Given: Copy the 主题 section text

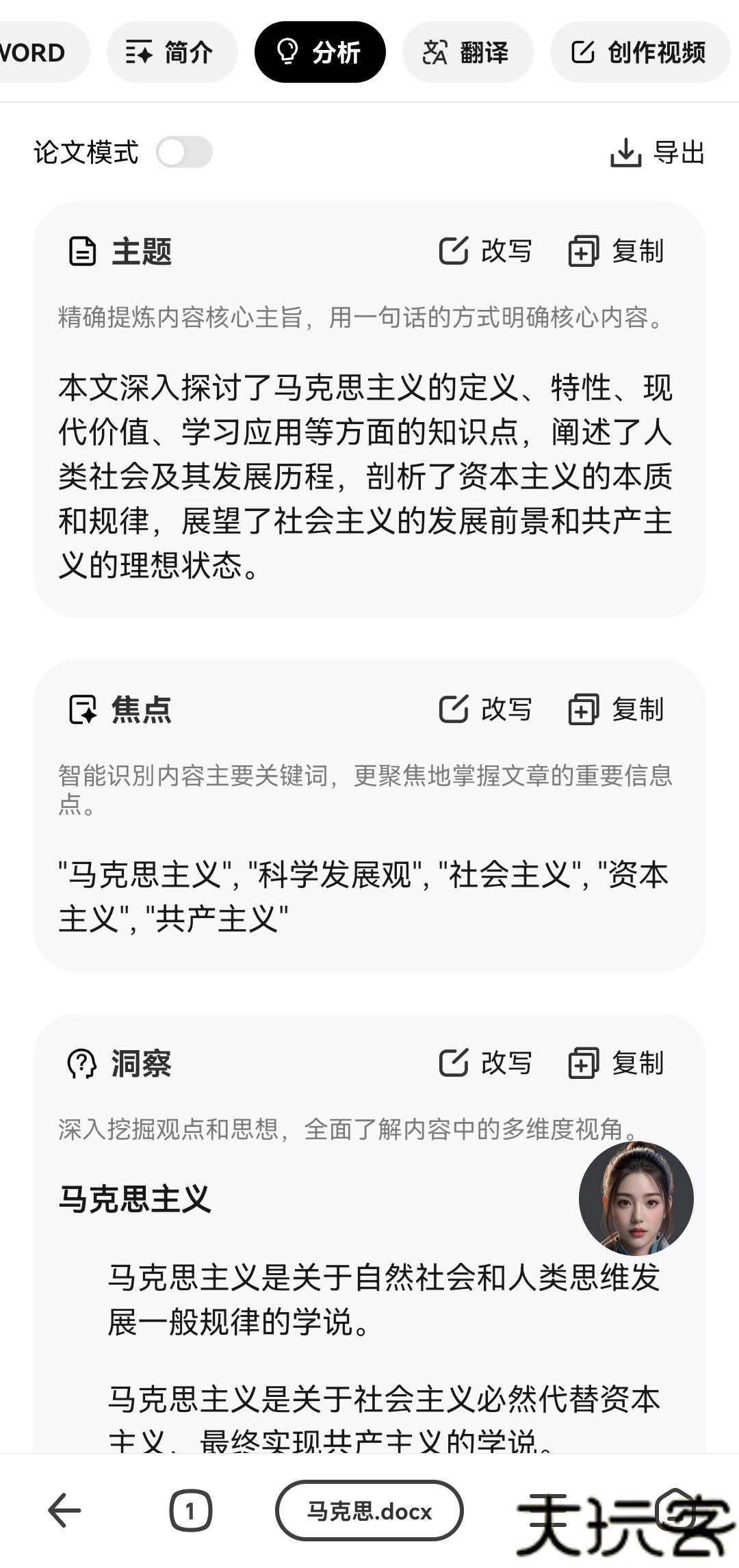Looking at the screenshot, I should [x=617, y=251].
